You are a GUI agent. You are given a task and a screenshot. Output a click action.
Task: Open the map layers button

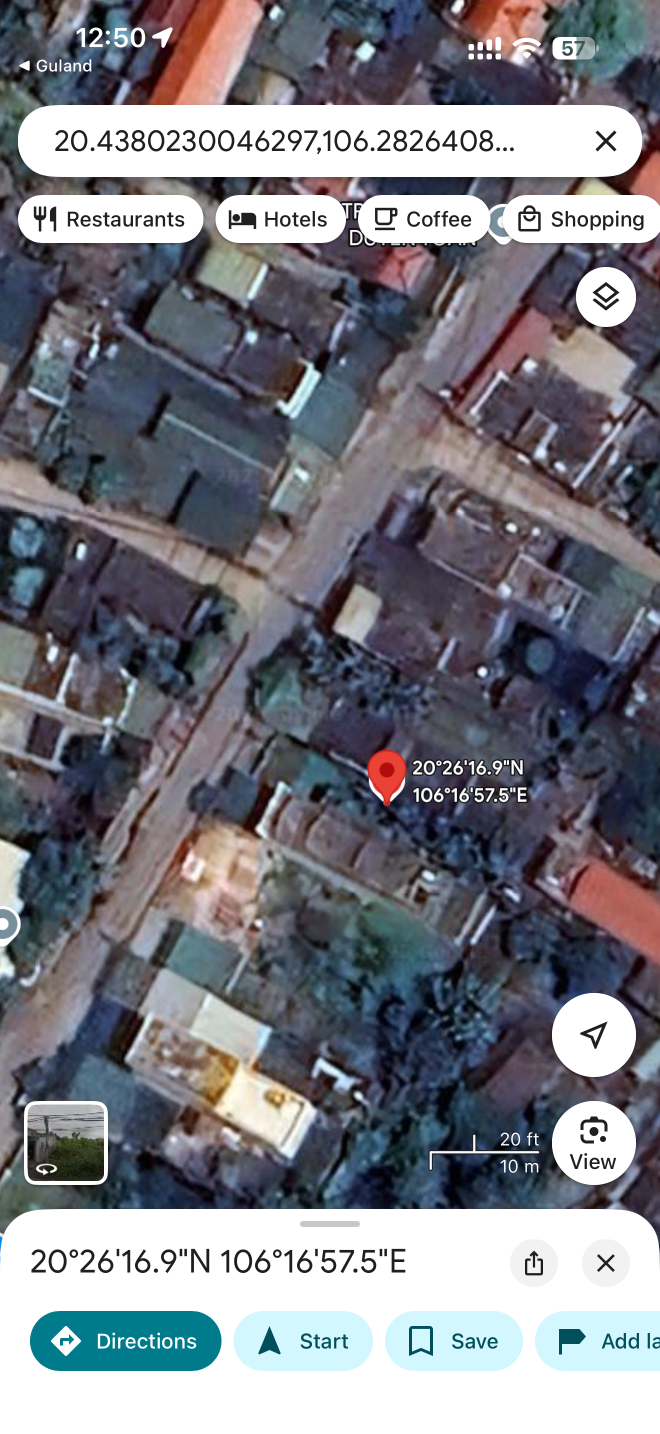tap(606, 297)
